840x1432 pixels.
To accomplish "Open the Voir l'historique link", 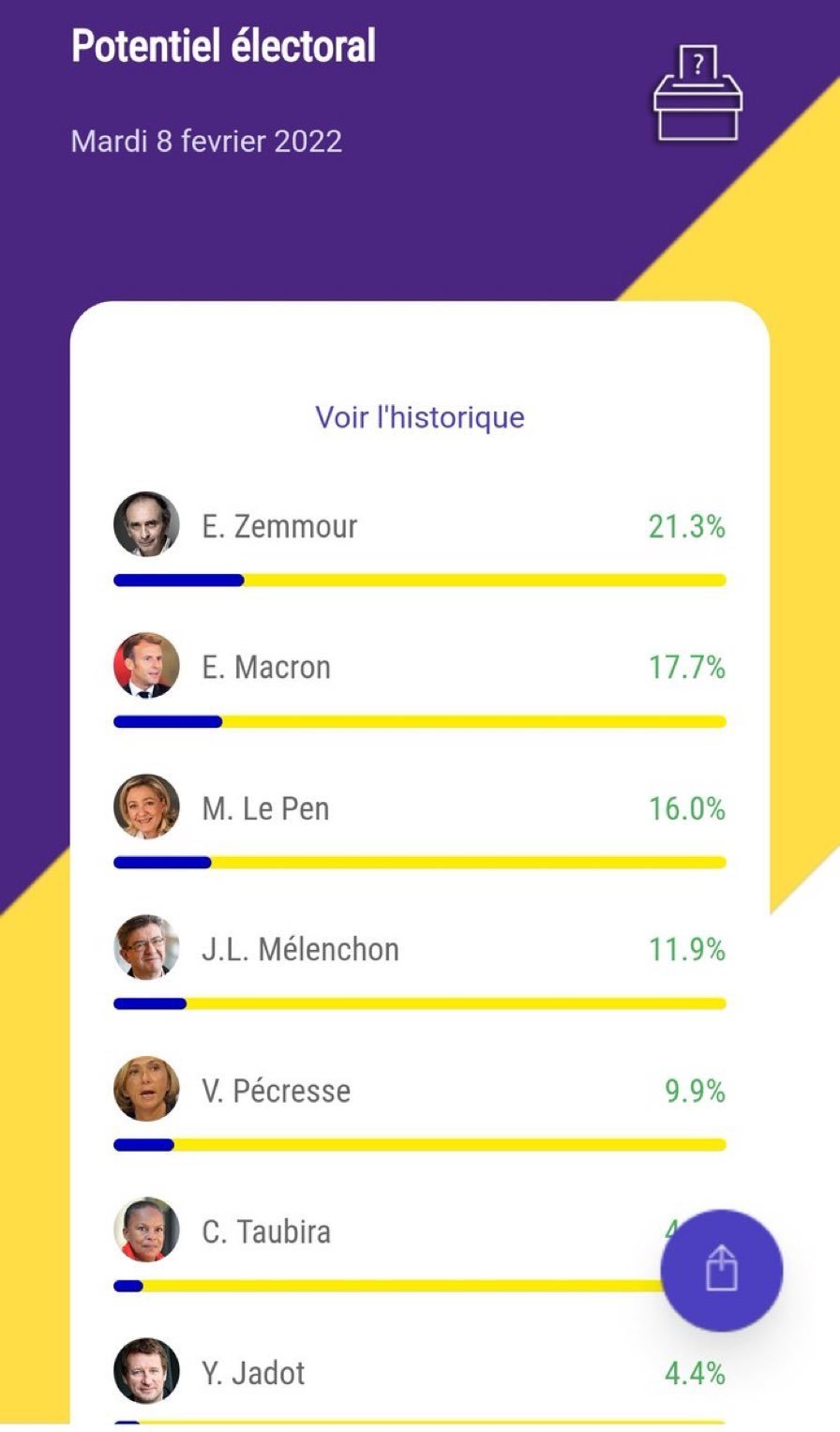I will 419,416.
